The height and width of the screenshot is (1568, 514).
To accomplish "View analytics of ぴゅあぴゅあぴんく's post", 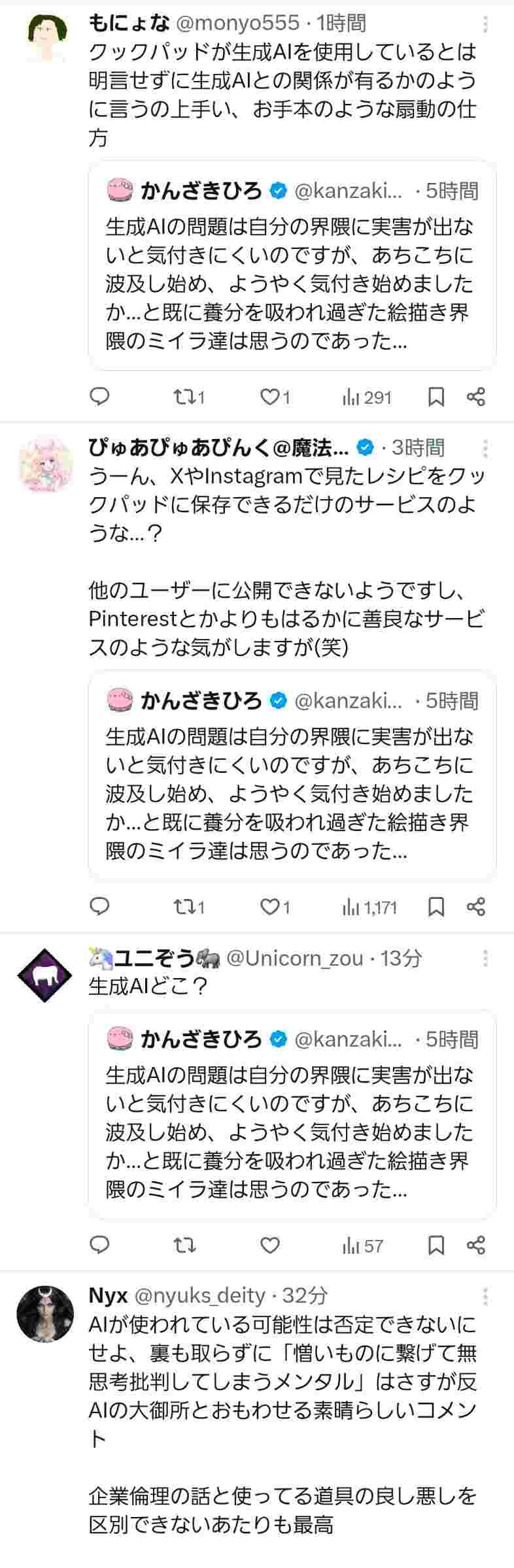I will pos(369,907).
